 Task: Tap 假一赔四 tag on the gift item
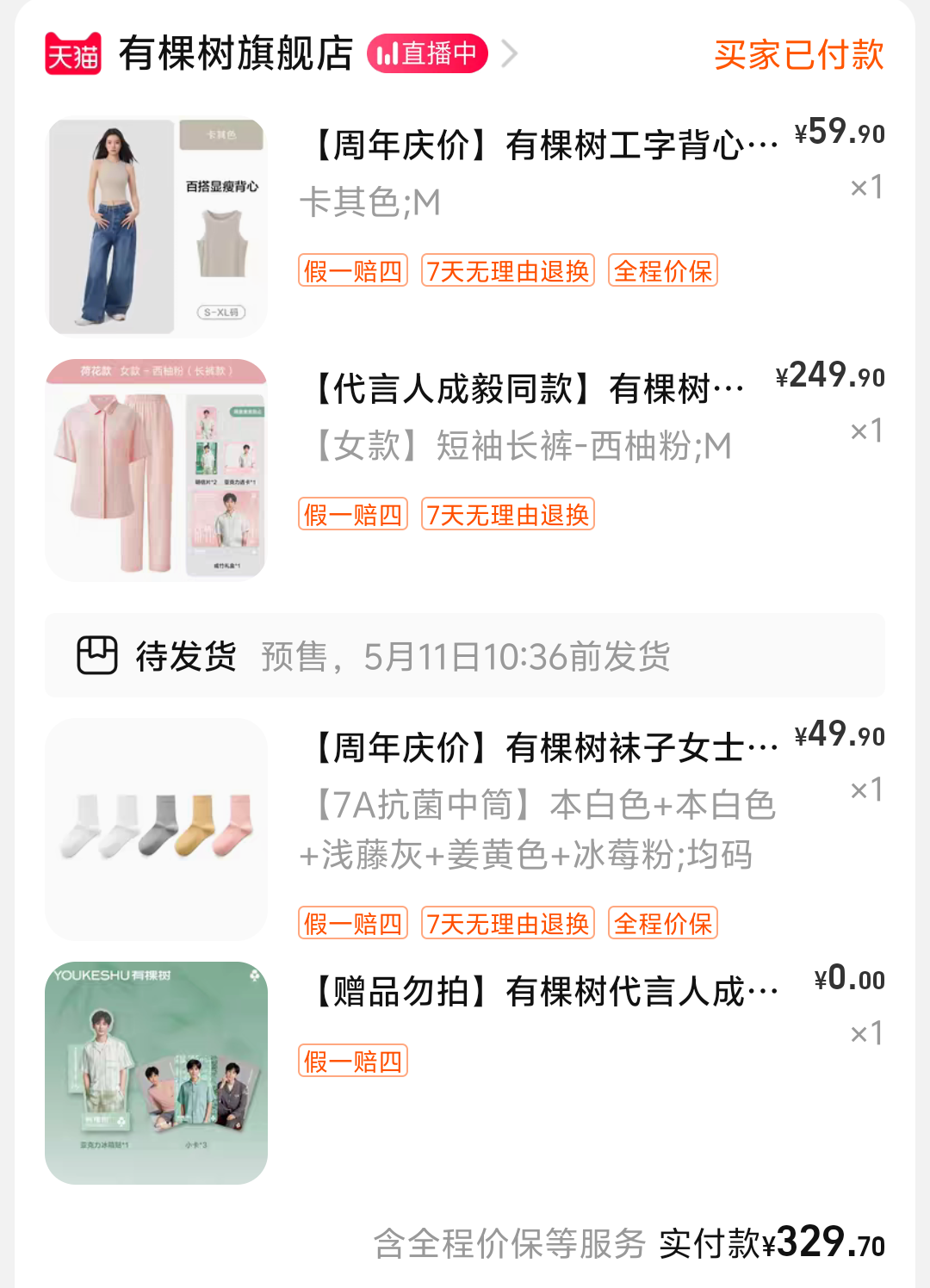tap(353, 1062)
